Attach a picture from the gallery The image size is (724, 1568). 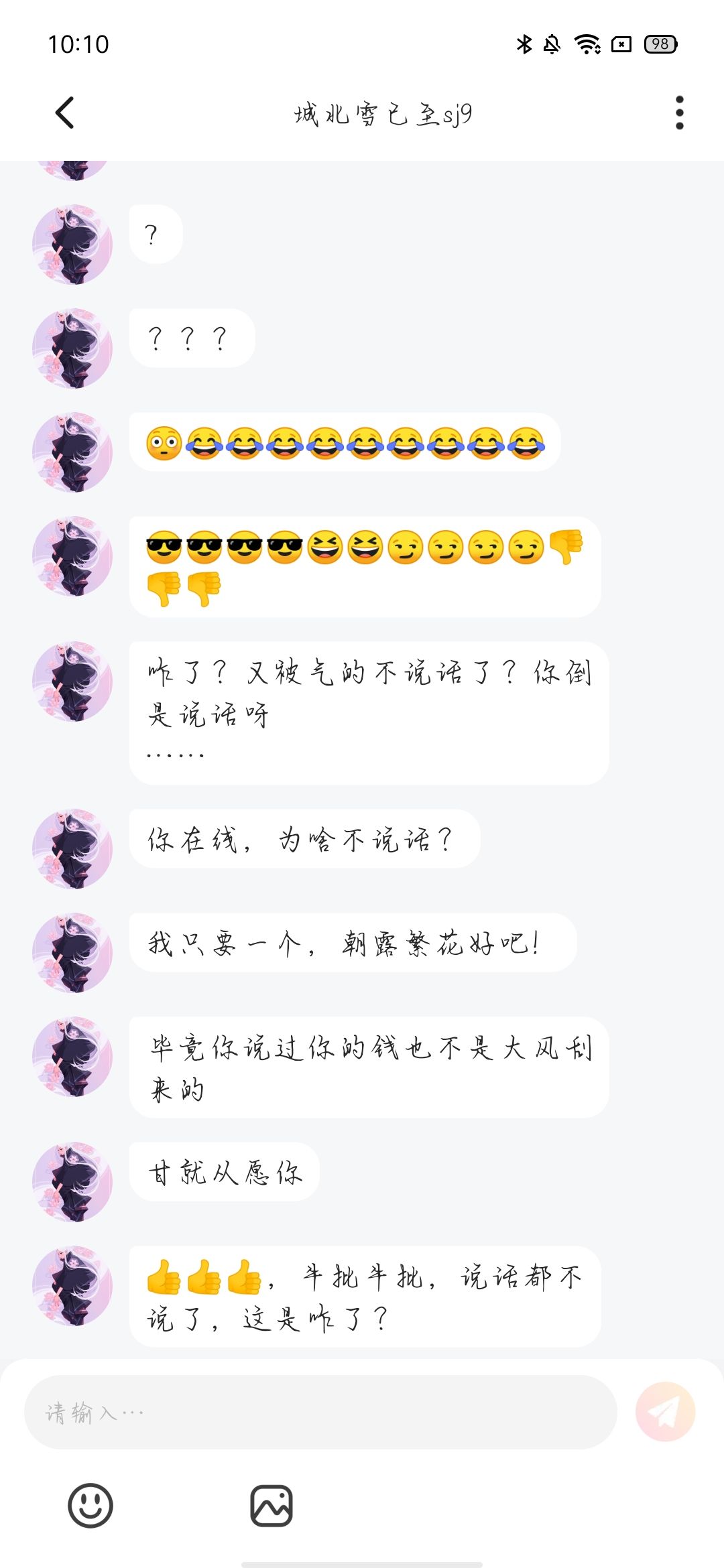(271, 1506)
